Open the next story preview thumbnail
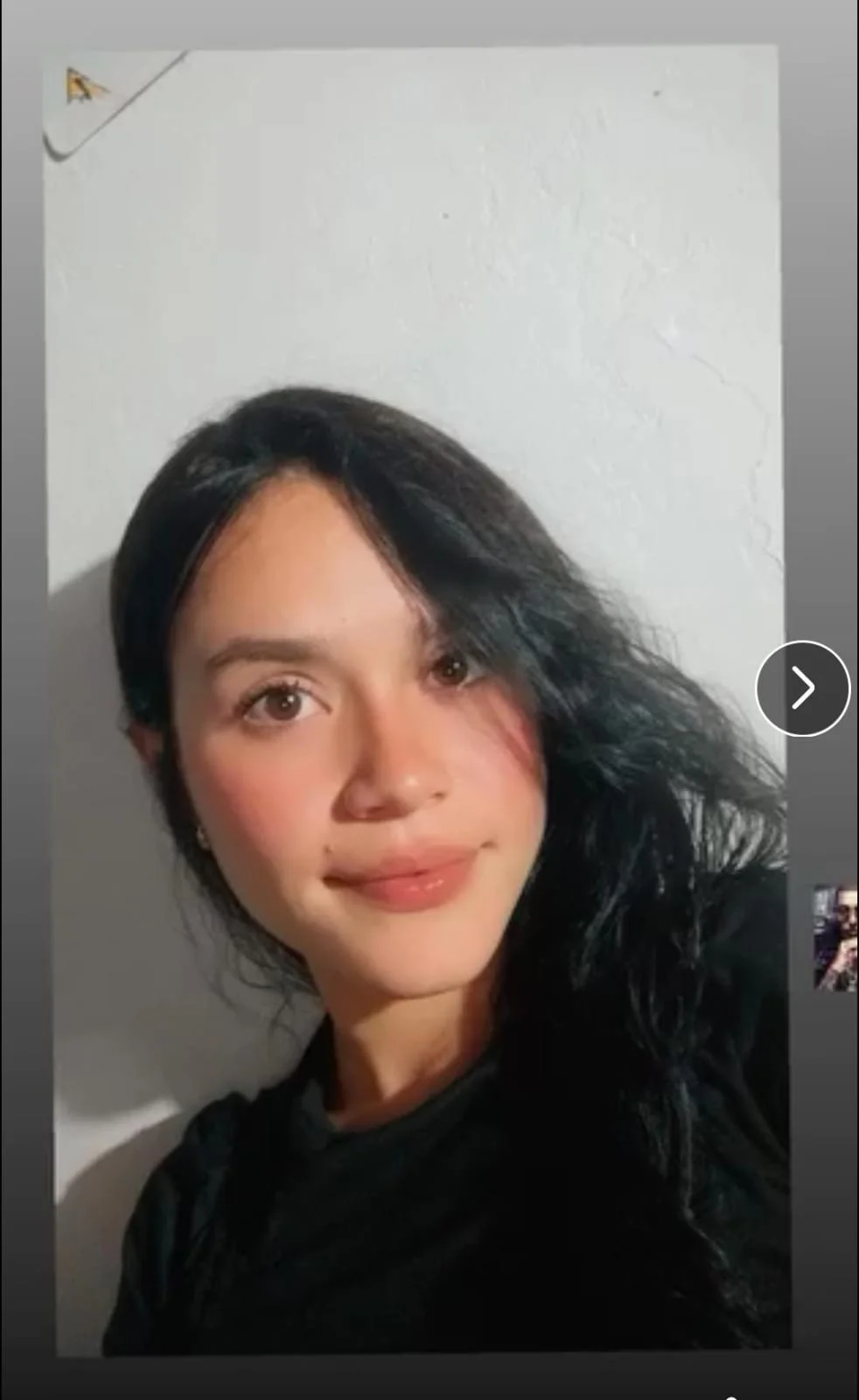 pos(835,937)
